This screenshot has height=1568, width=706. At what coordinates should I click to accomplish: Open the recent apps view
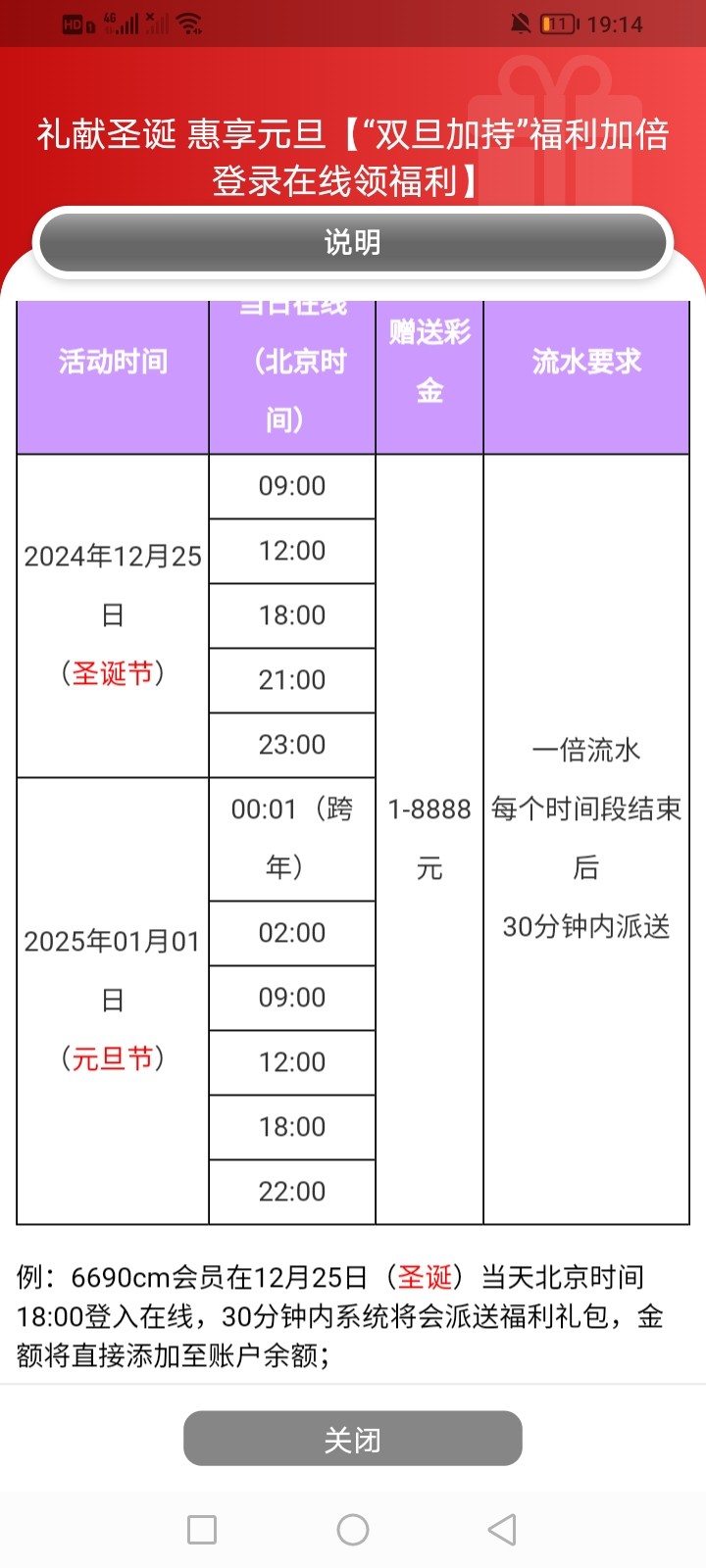coord(202,1530)
